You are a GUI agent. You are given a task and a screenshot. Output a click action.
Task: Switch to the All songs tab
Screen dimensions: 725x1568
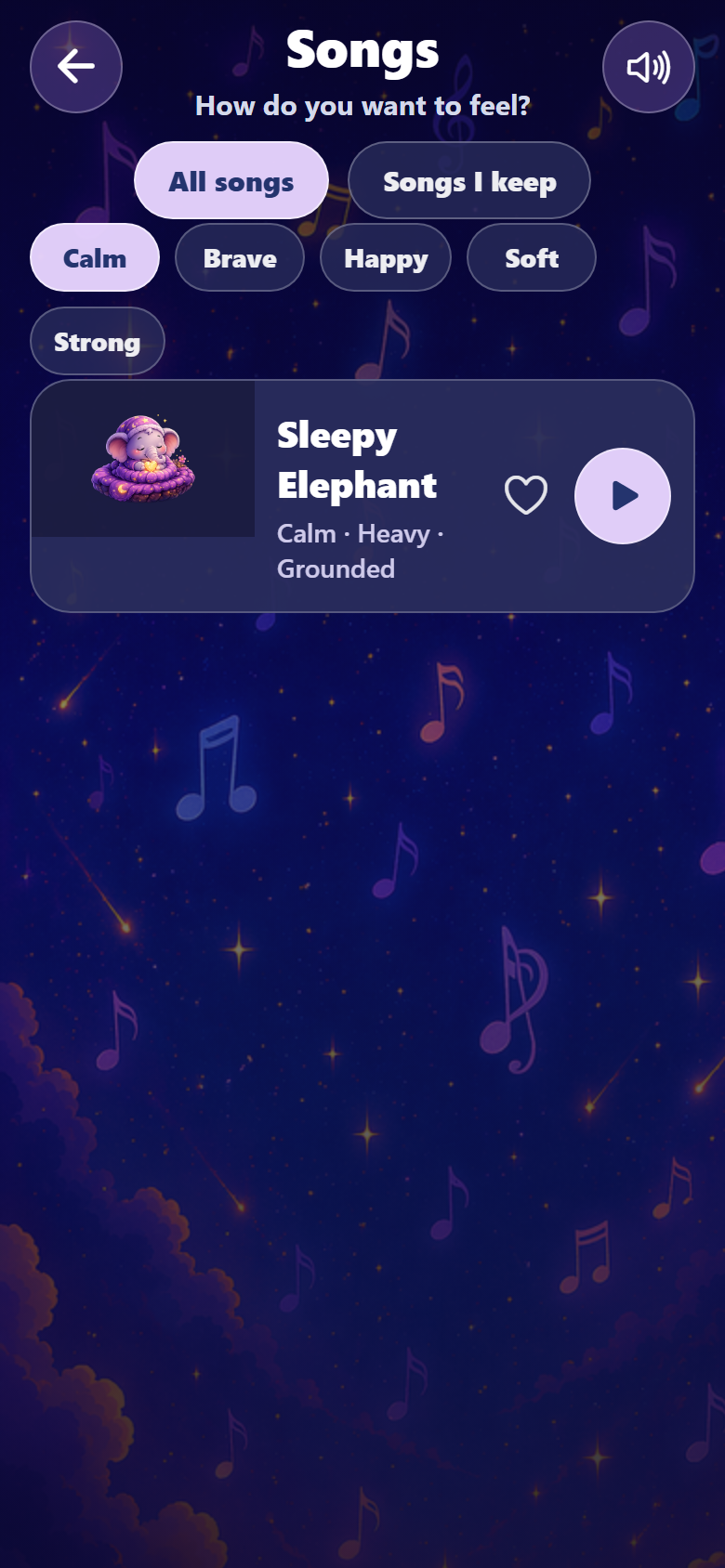[231, 180]
